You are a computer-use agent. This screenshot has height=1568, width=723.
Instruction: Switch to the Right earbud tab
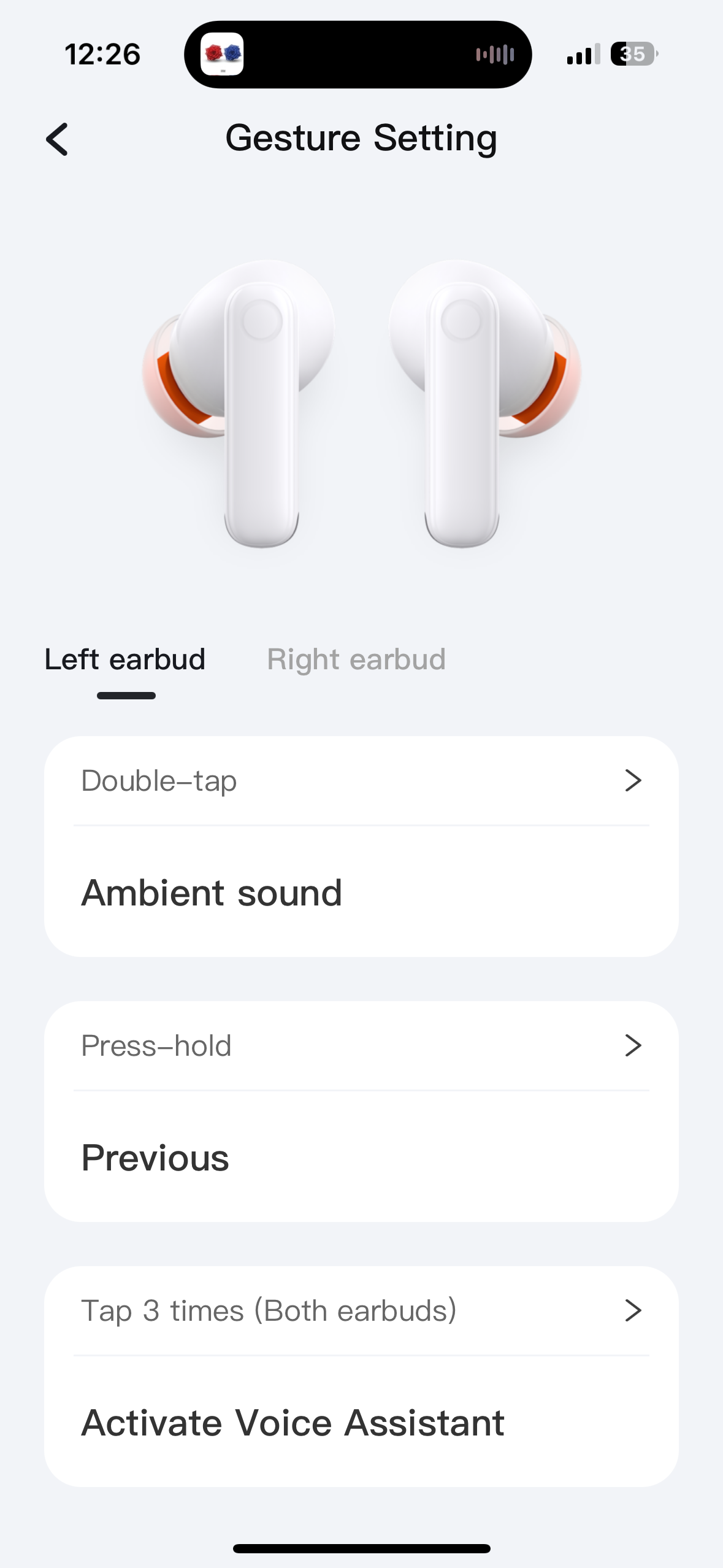[x=356, y=660]
